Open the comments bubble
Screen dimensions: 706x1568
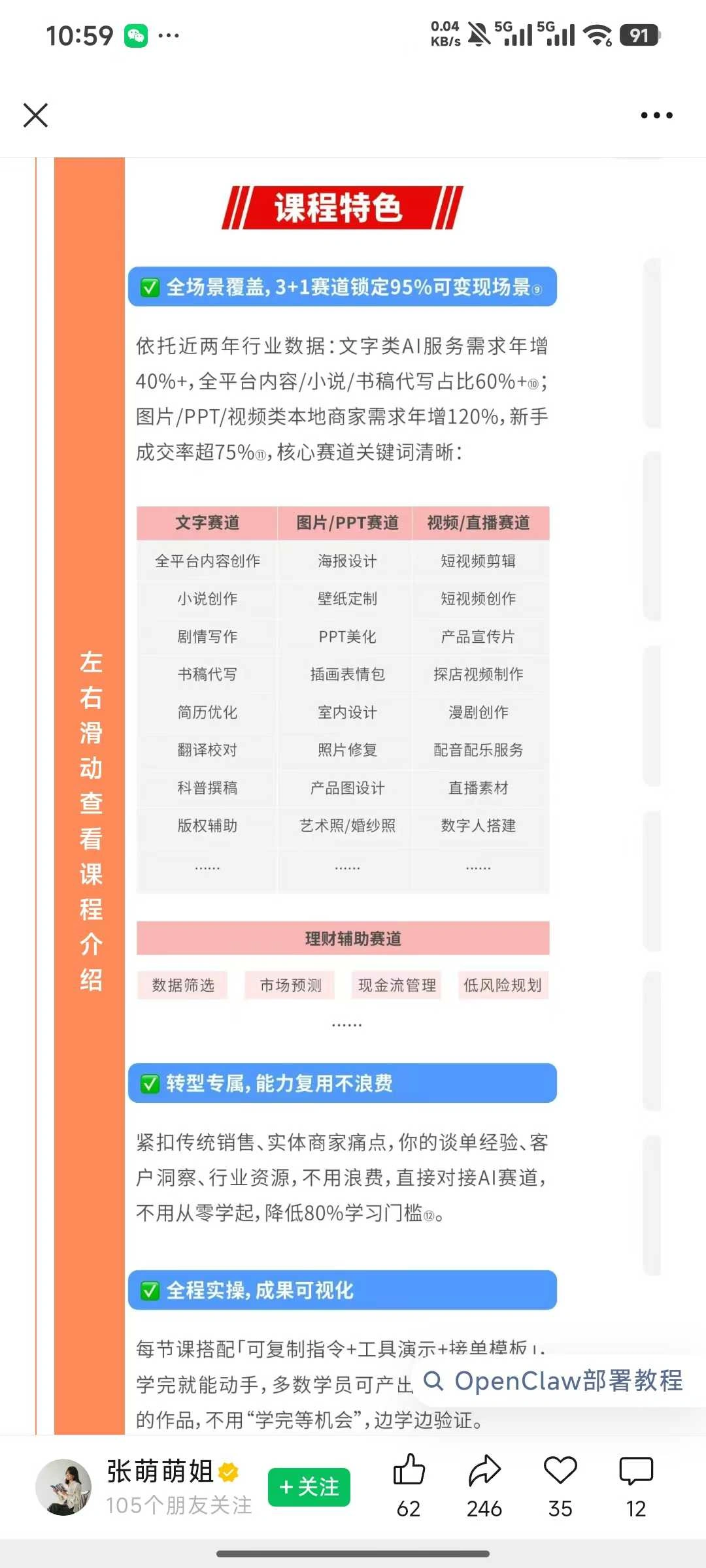pos(636,1471)
